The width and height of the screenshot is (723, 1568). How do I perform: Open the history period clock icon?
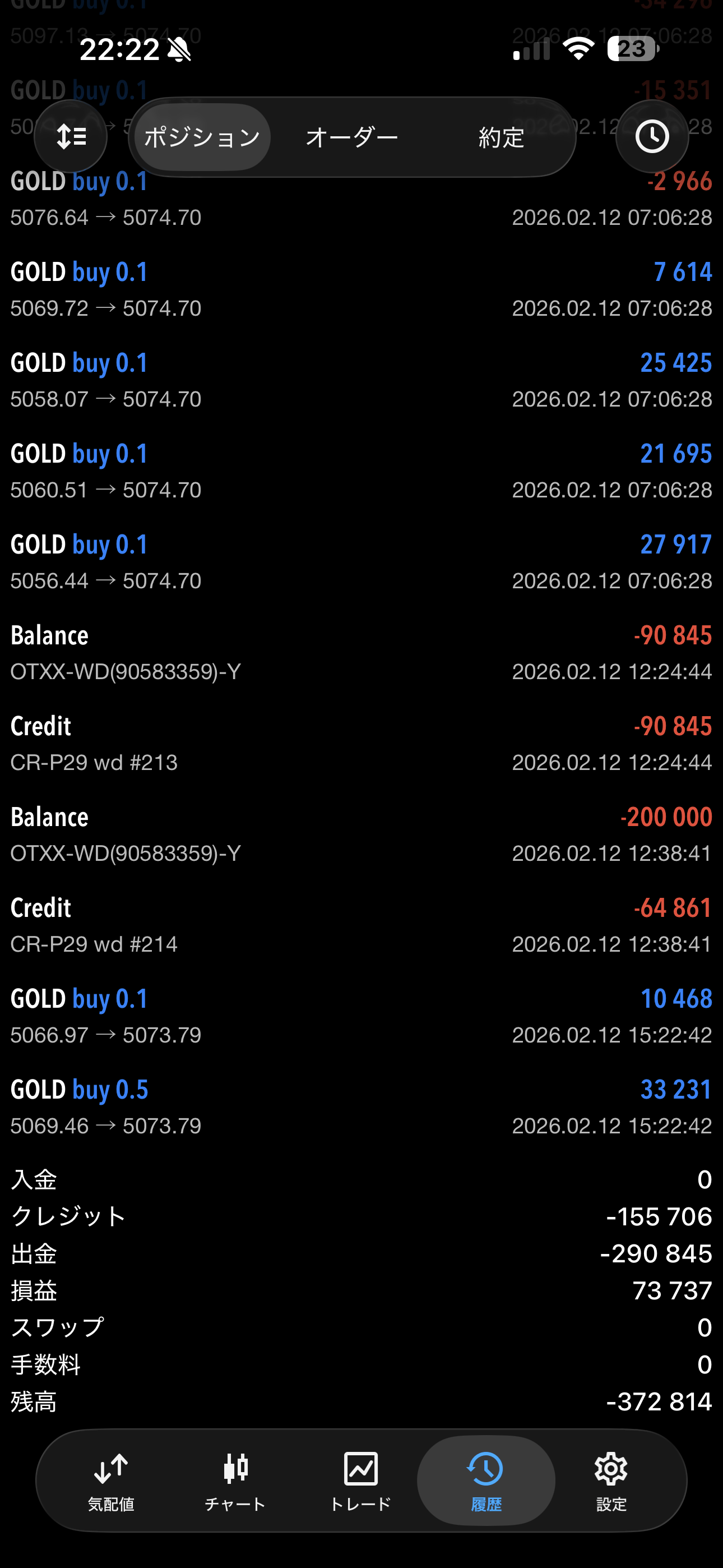pyautogui.click(x=652, y=136)
